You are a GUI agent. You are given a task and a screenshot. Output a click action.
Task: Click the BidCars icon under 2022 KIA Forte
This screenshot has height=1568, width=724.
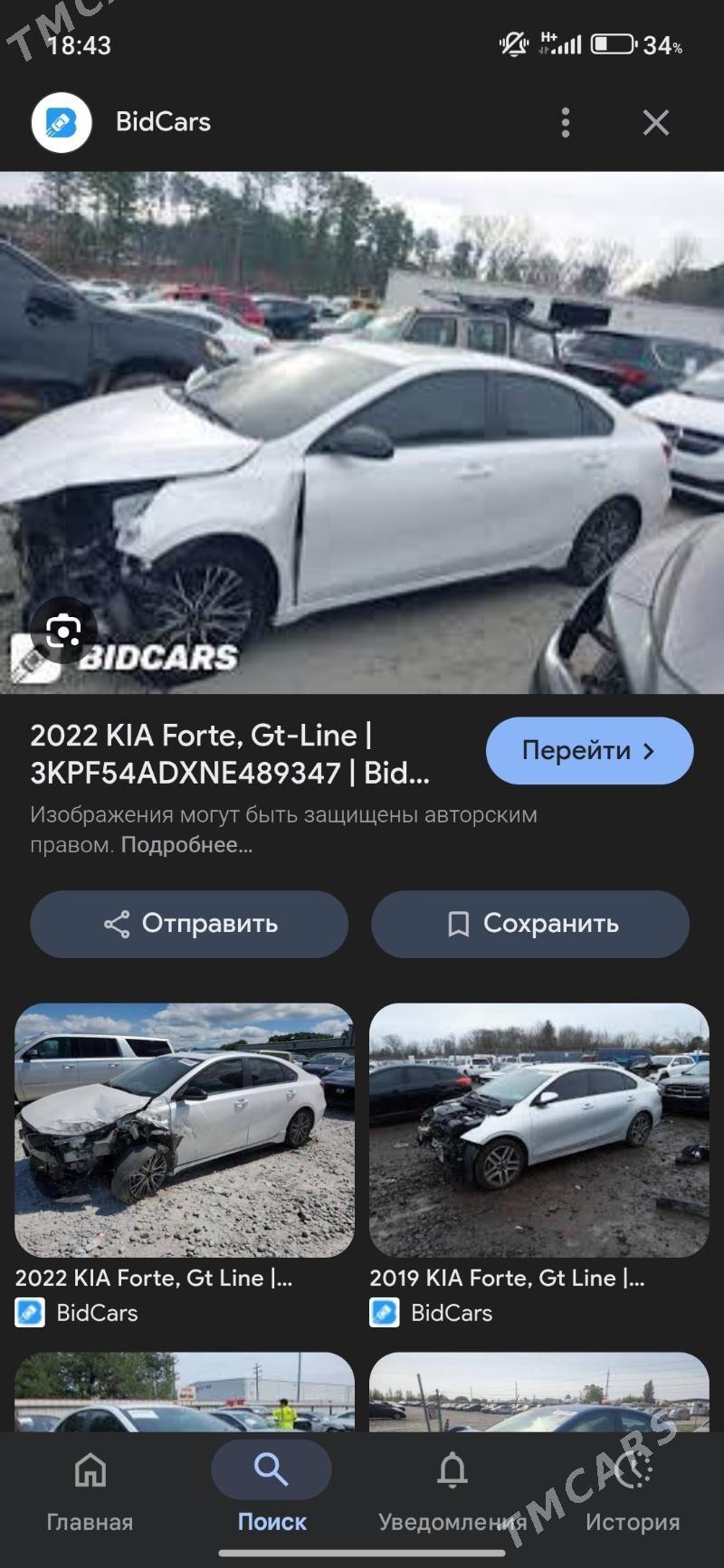30,1311
